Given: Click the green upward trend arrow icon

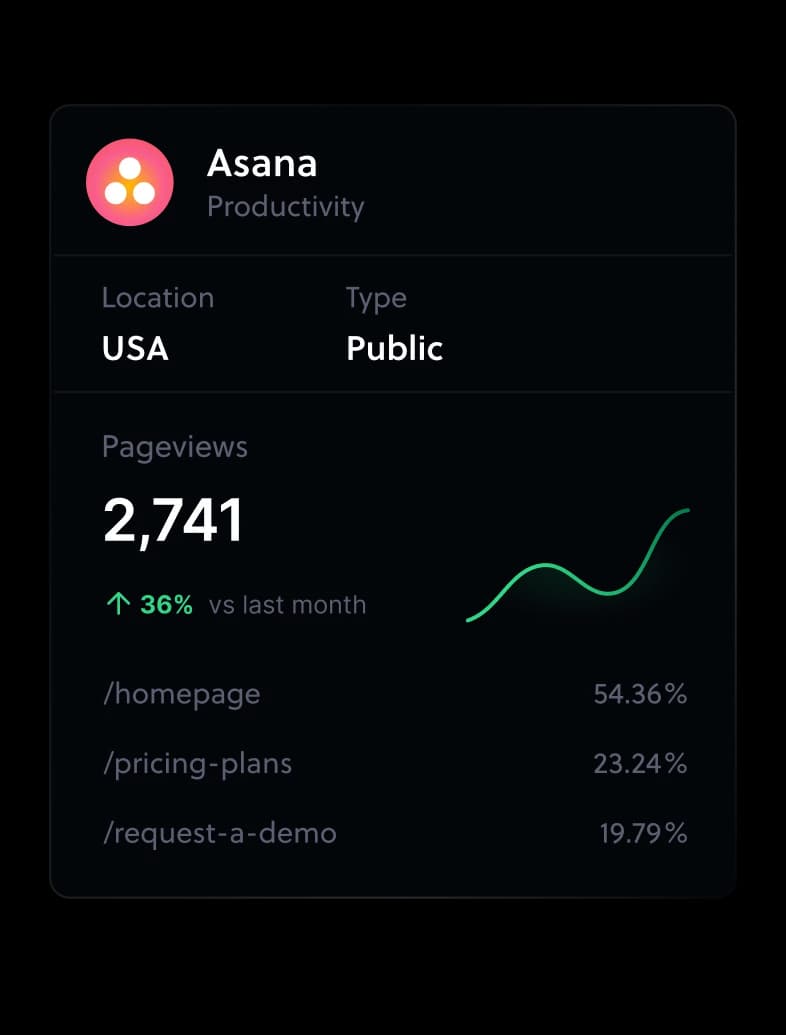Looking at the screenshot, I should click(x=118, y=604).
